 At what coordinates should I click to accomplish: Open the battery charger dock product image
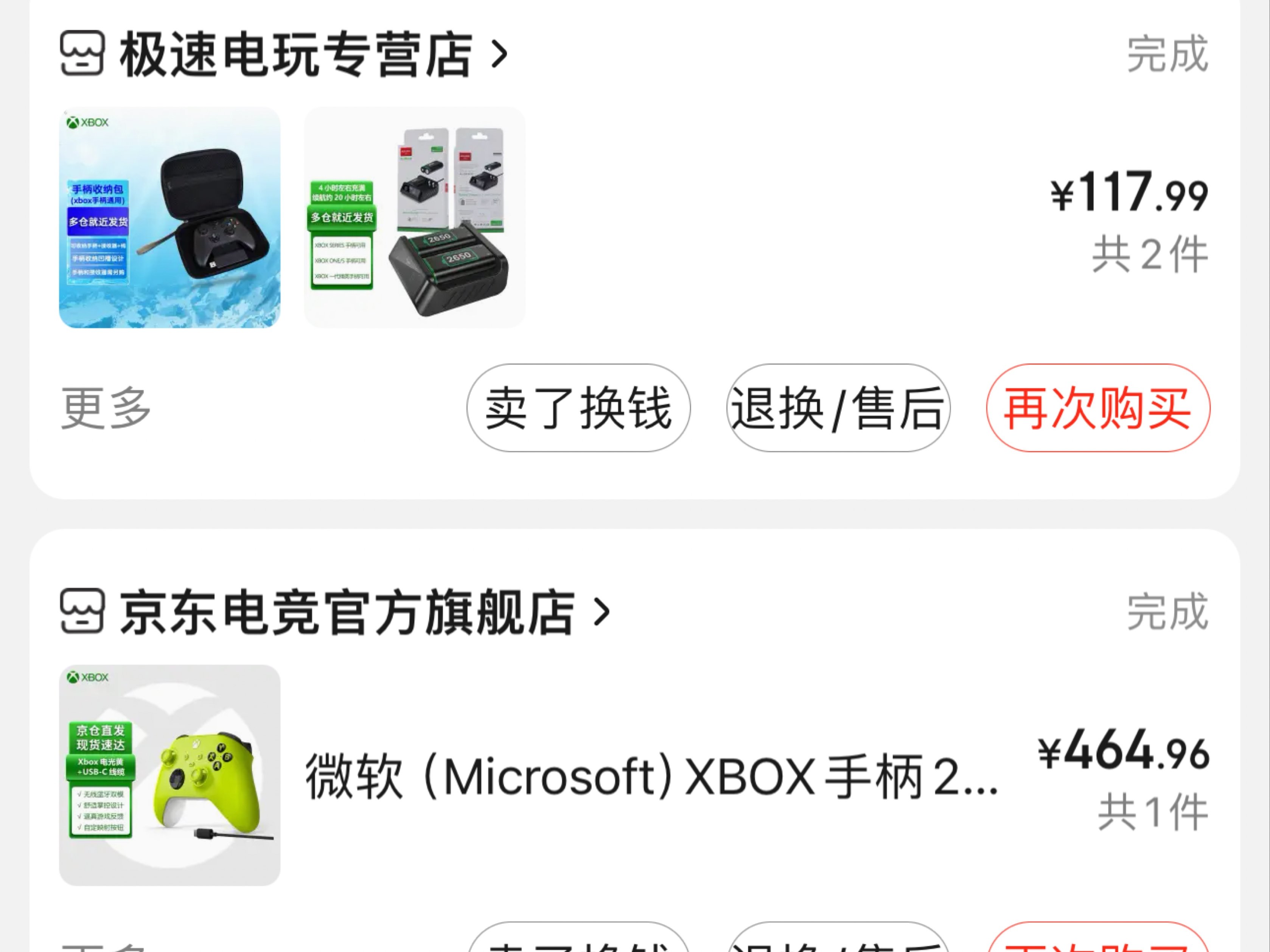[x=415, y=217]
